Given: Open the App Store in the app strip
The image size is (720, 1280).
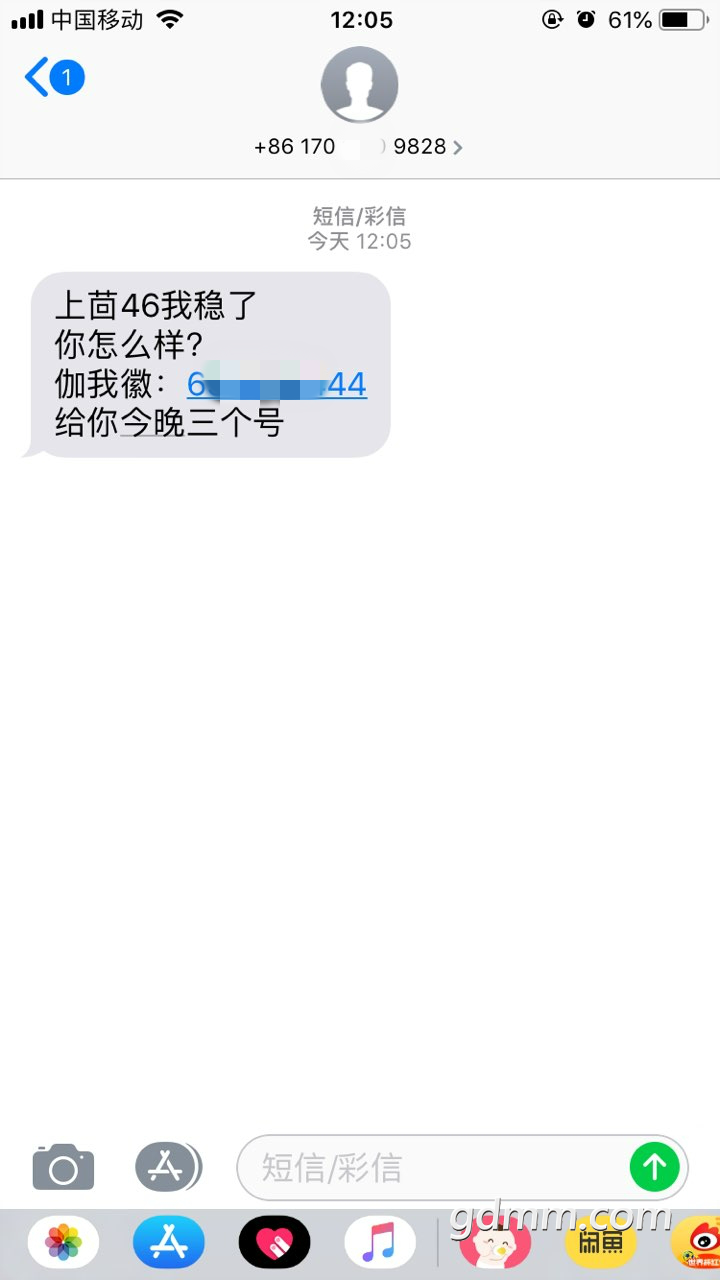Looking at the screenshot, I should point(168,1243).
